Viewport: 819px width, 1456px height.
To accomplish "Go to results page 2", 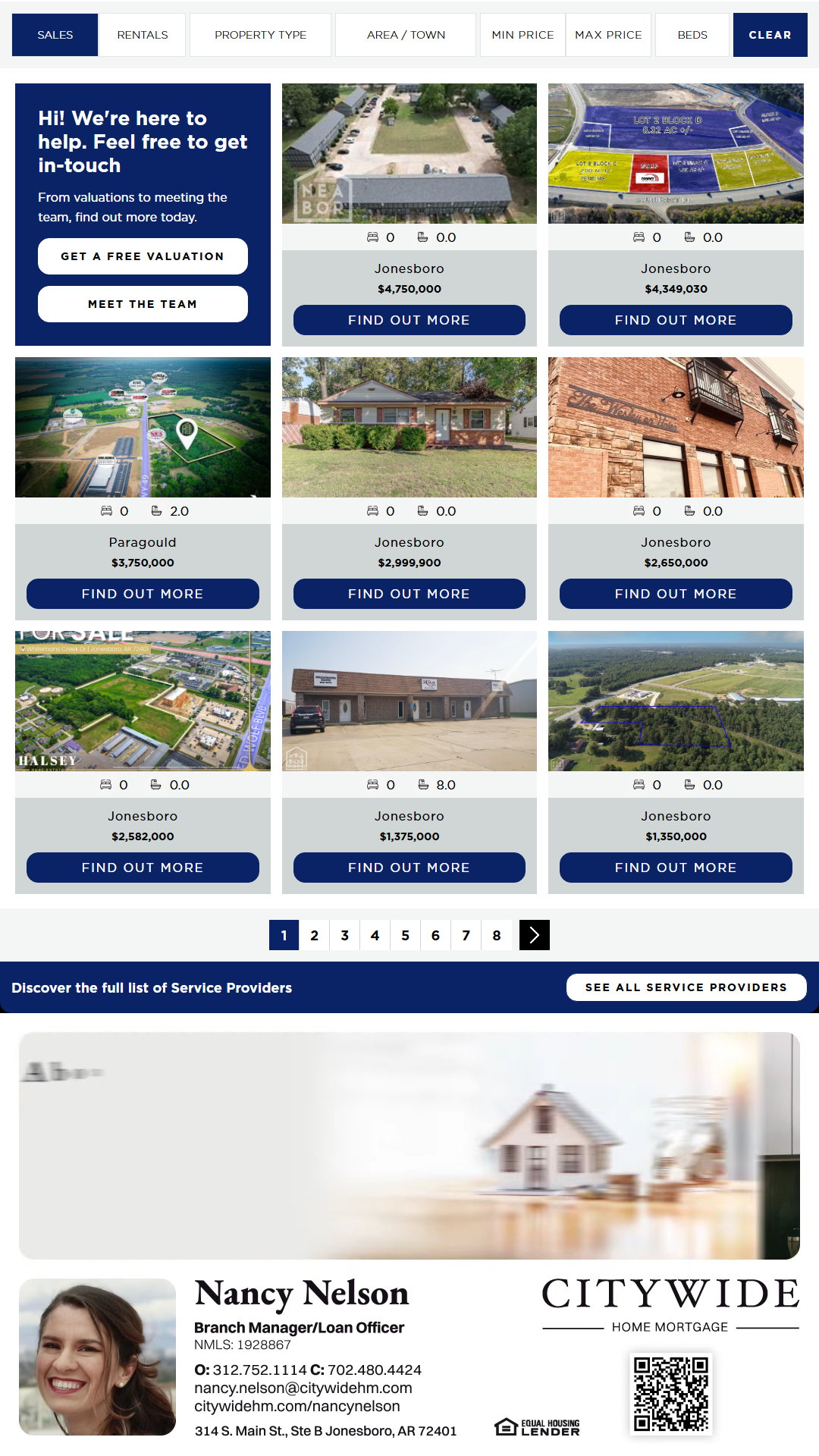I will [314, 935].
